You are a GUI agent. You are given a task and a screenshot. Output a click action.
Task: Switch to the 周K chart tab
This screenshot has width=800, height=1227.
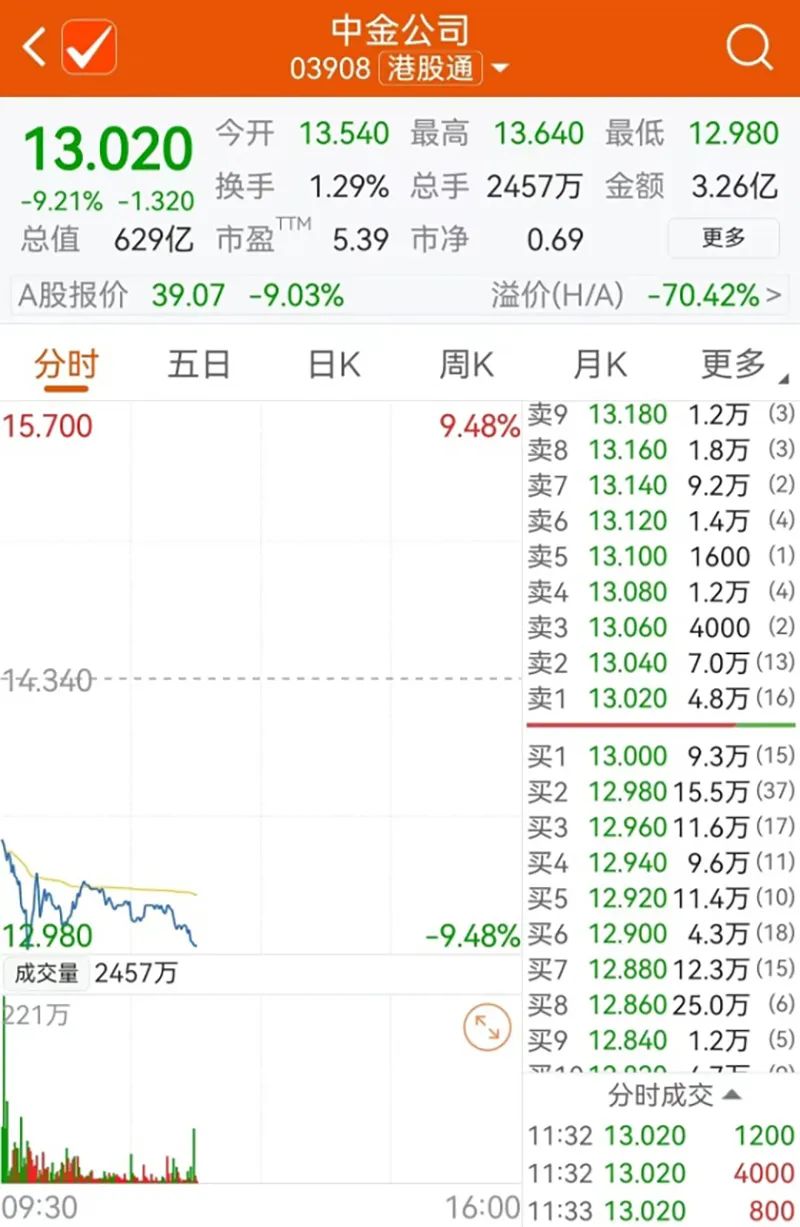466,365
